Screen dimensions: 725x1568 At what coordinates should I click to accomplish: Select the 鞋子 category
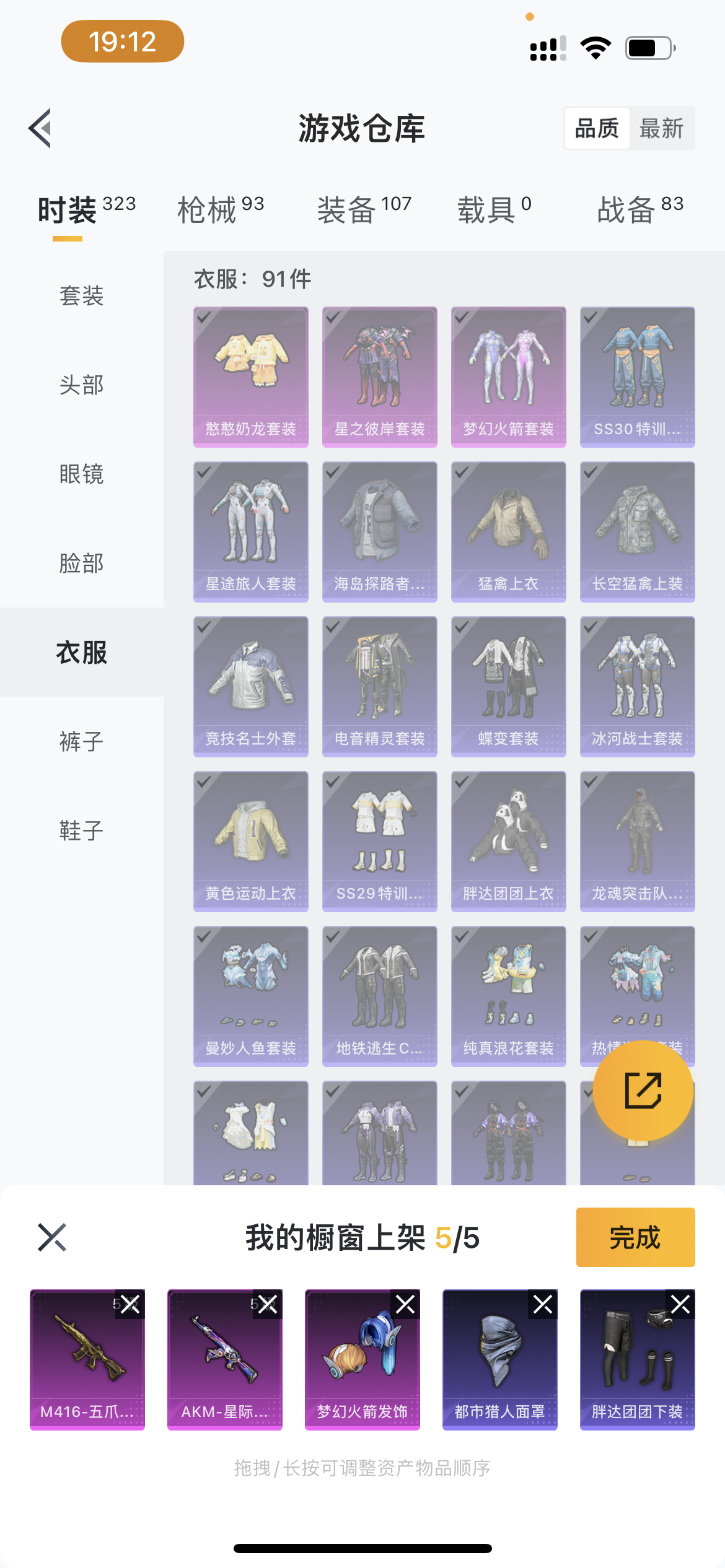click(81, 830)
